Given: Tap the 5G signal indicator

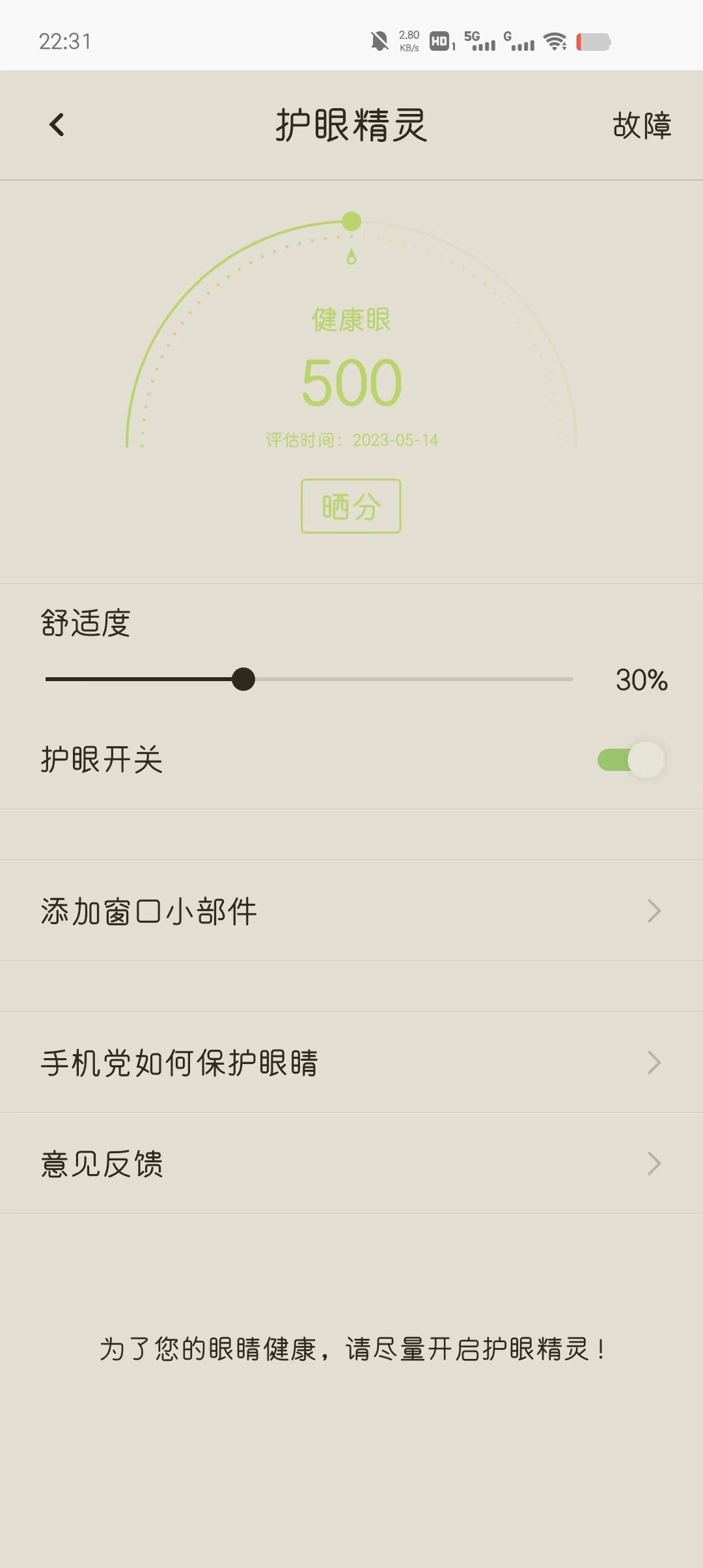Looking at the screenshot, I should pyautogui.click(x=480, y=42).
